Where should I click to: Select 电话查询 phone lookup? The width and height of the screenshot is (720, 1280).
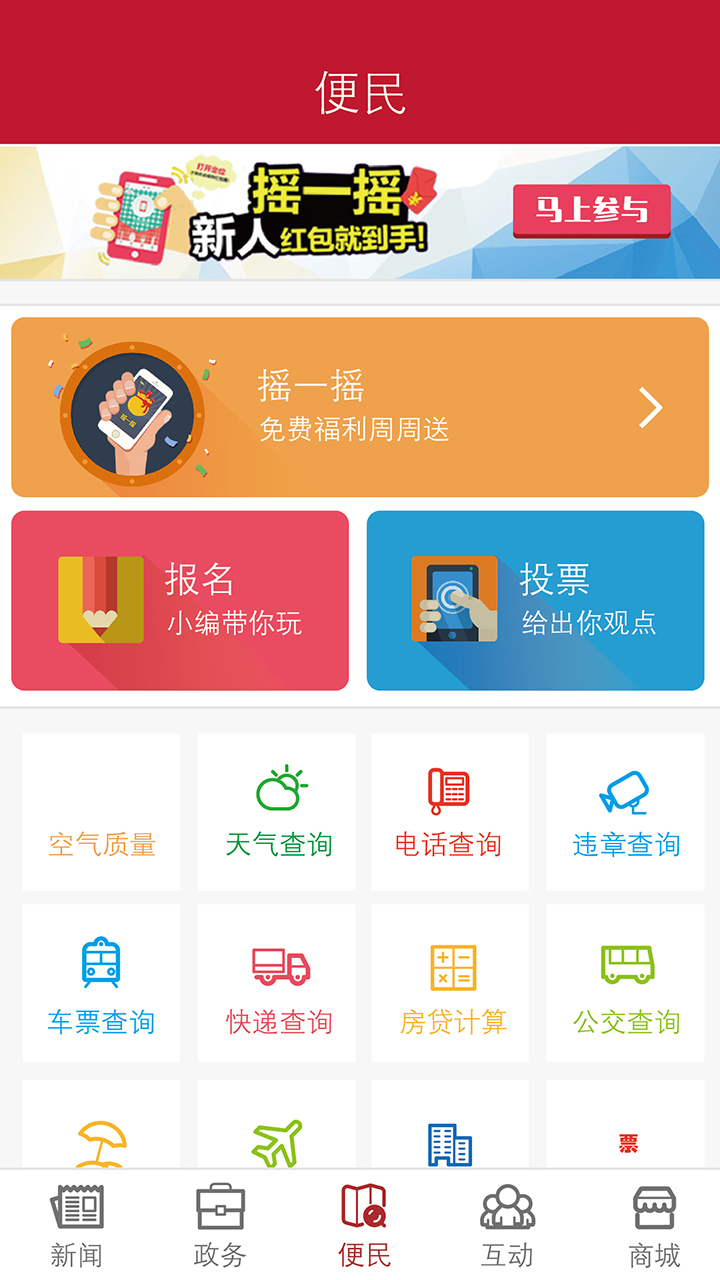[x=449, y=812]
